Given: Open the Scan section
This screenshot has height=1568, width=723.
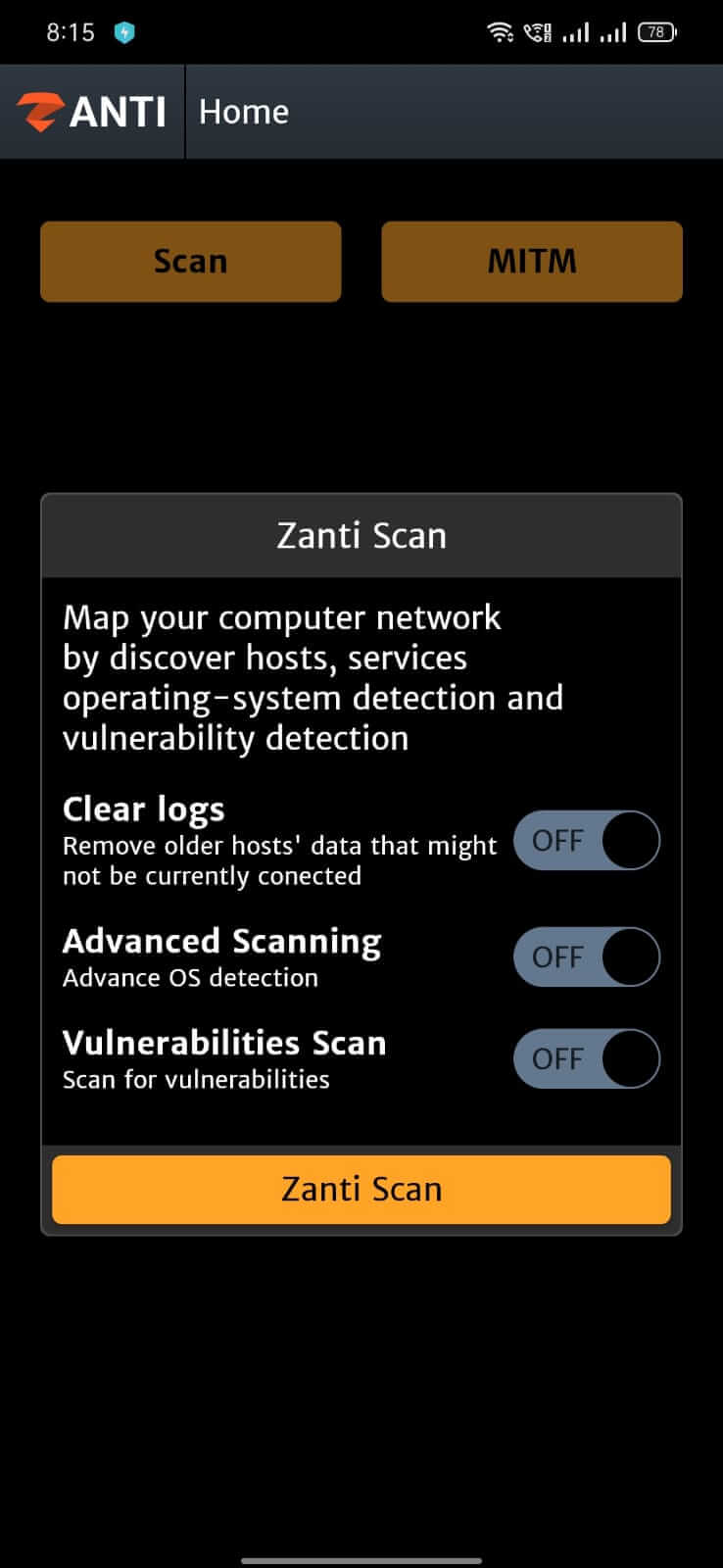Looking at the screenshot, I should 190,261.
